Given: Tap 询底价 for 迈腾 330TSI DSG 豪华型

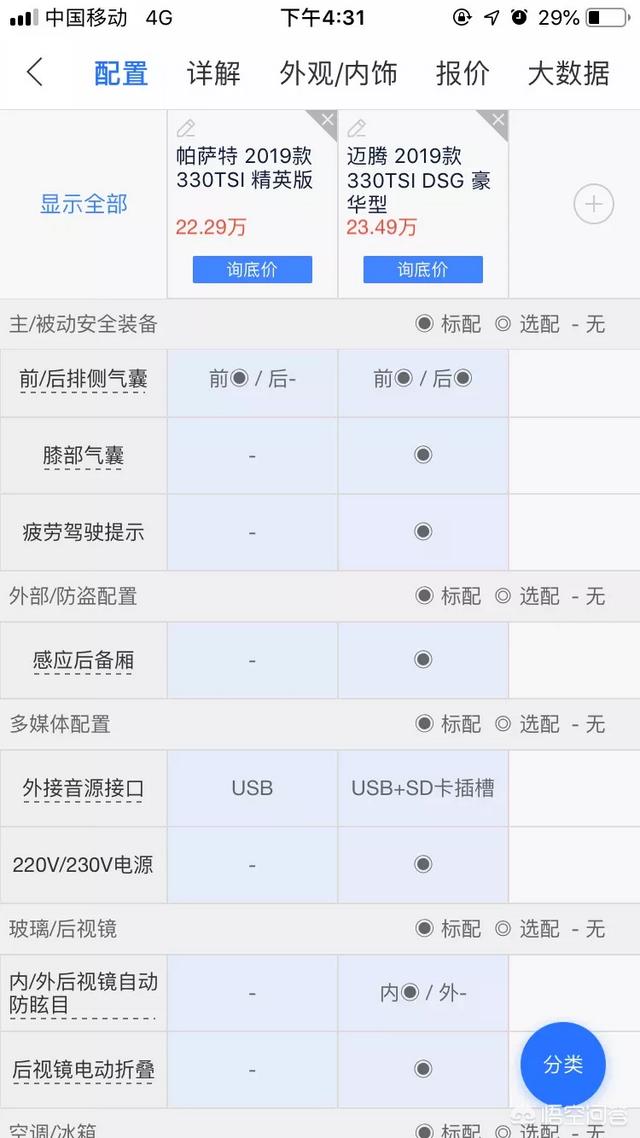Looking at the screenshot, I should tap(423, 269).
